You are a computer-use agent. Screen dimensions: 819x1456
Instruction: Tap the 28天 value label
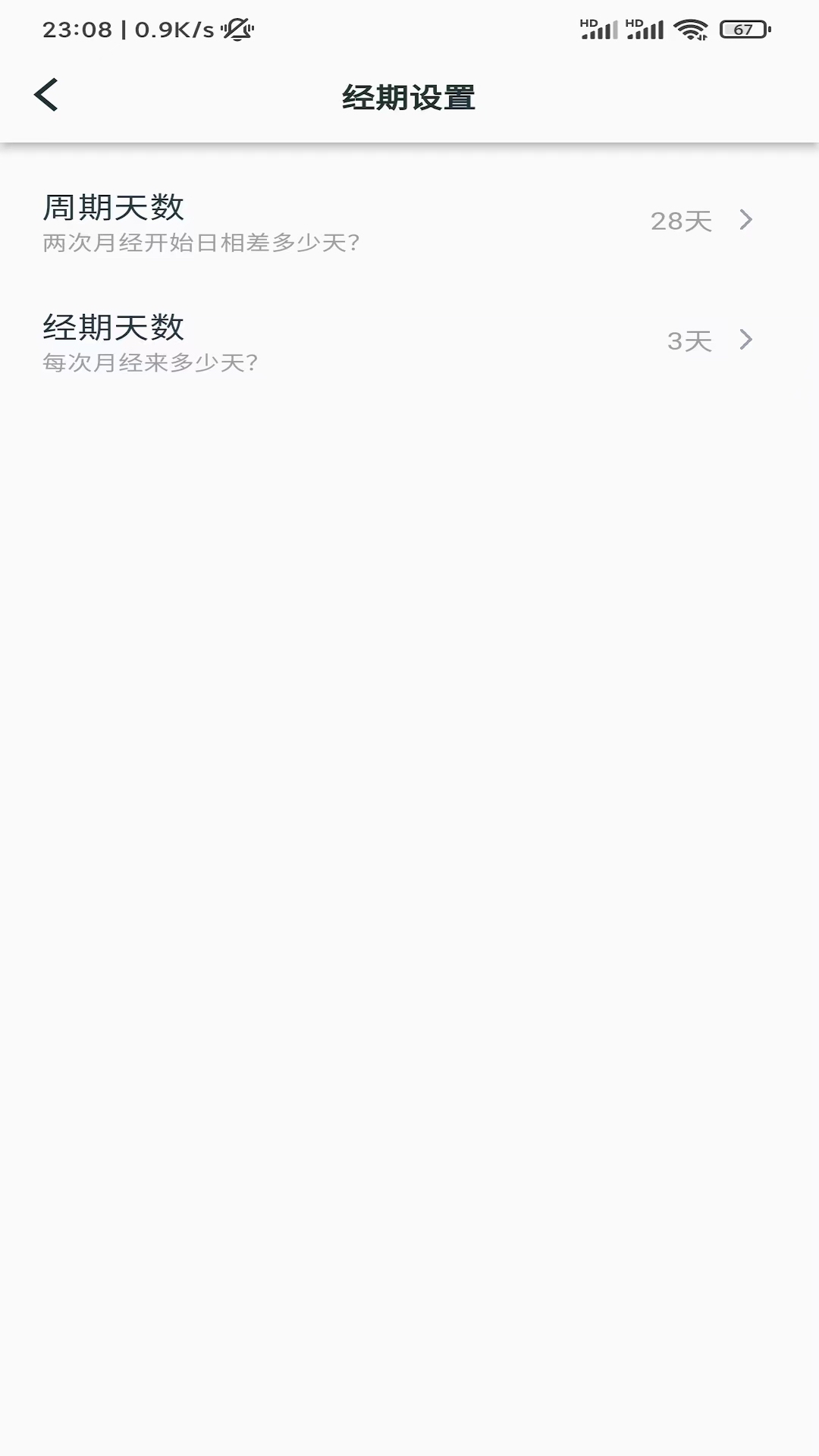(681, 221)
